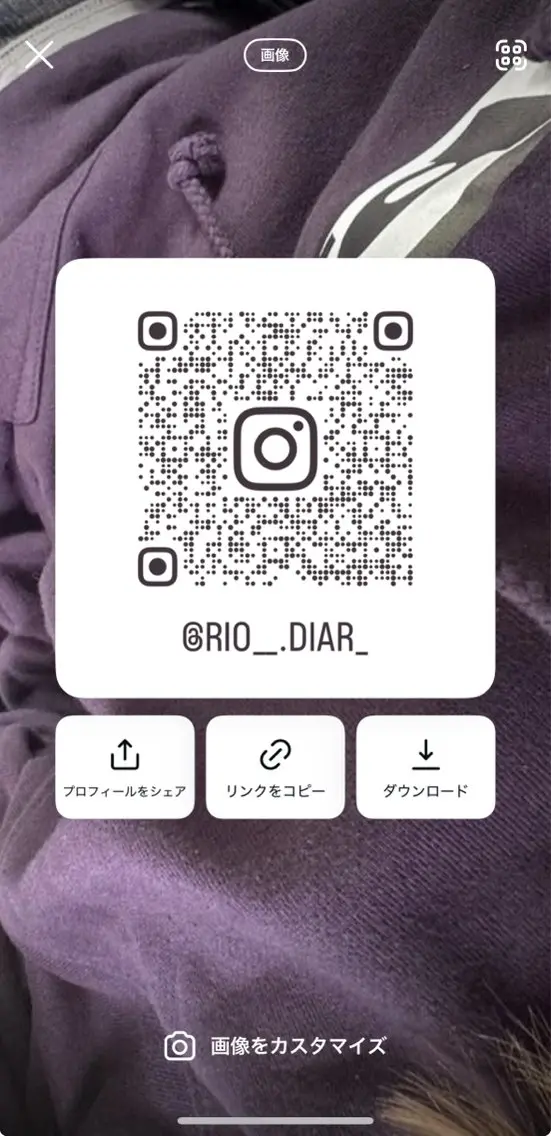Tap the 画像 background style chip
This screenshot has width=551, height=1136.
point(275,55)
